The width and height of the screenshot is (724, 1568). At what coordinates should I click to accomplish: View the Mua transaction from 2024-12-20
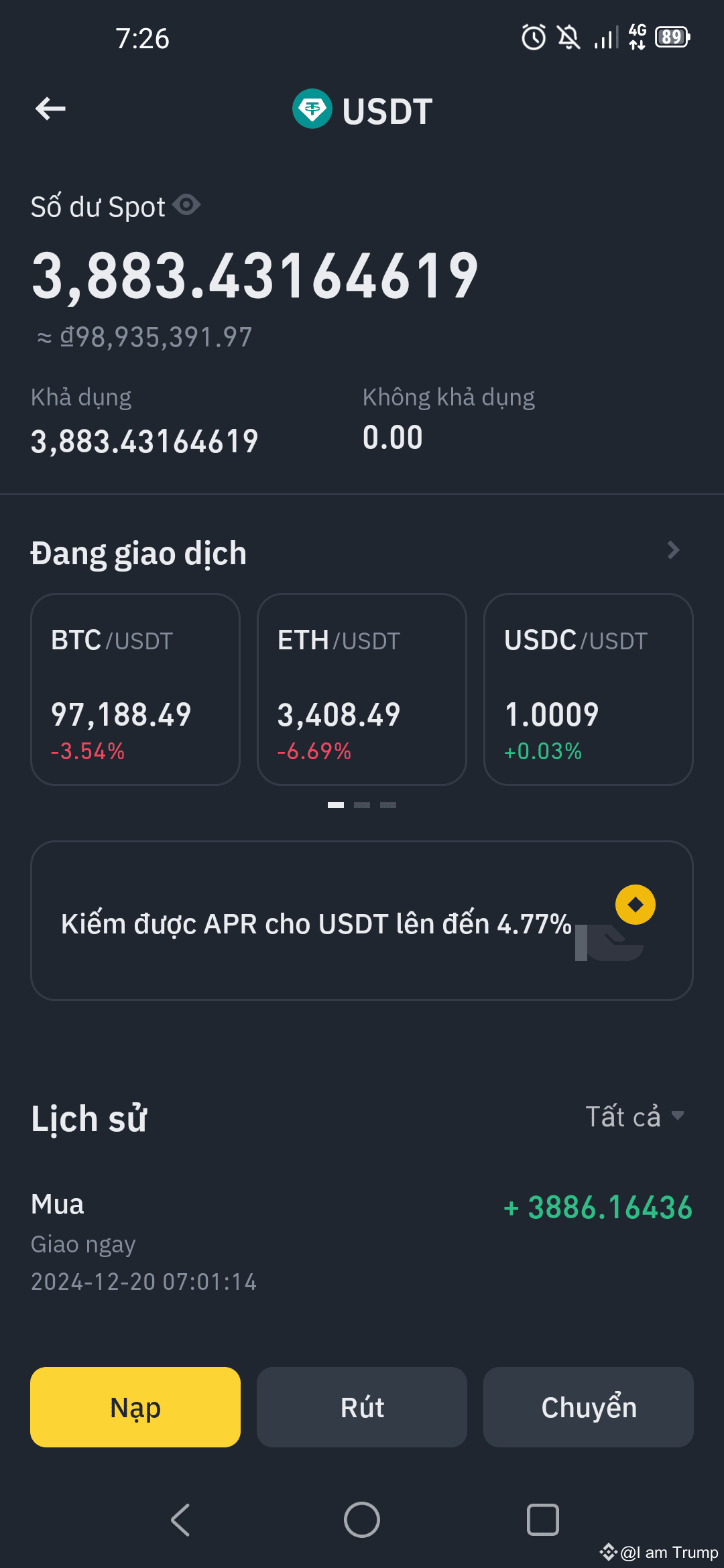[x=362, y=1242]
